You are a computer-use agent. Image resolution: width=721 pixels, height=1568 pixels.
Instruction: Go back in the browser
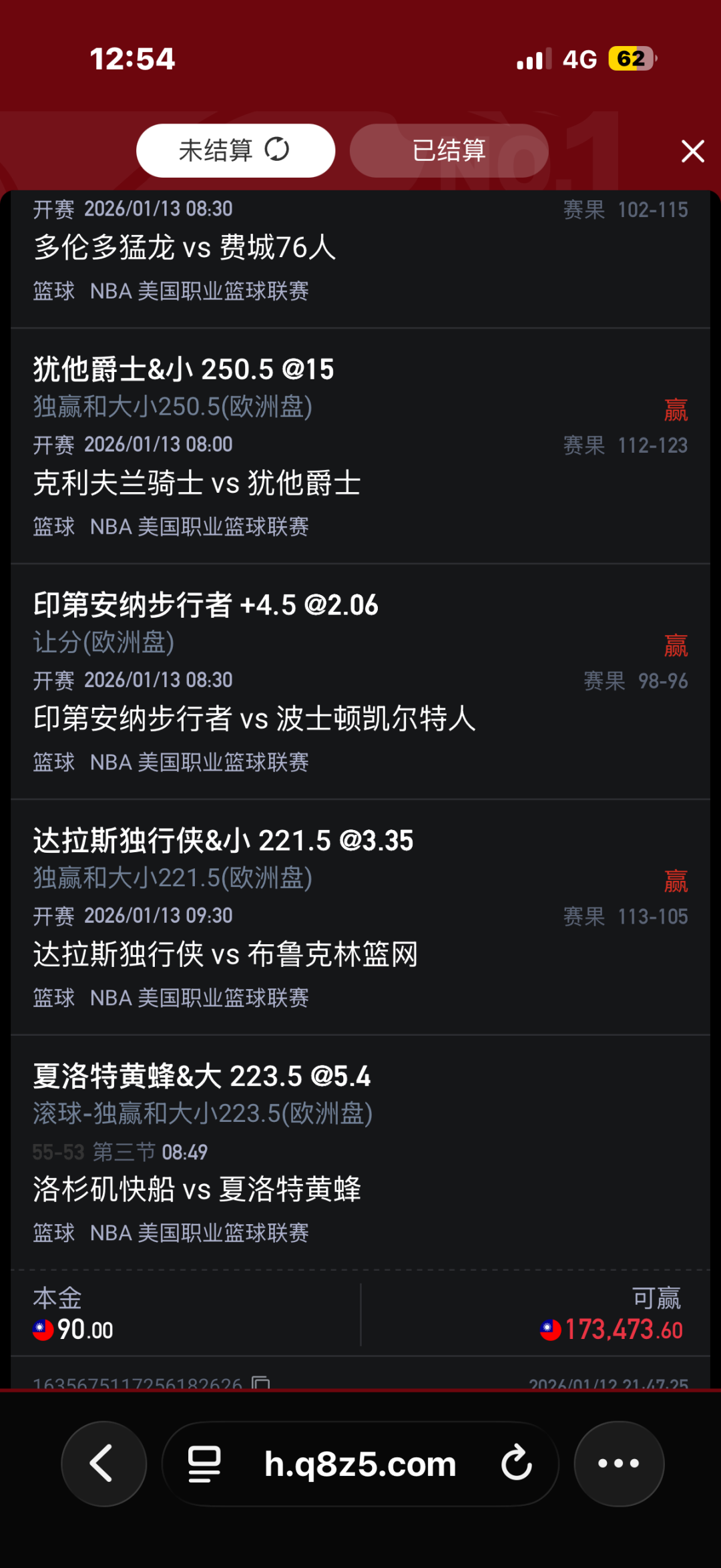click(x=103, y=1463)
